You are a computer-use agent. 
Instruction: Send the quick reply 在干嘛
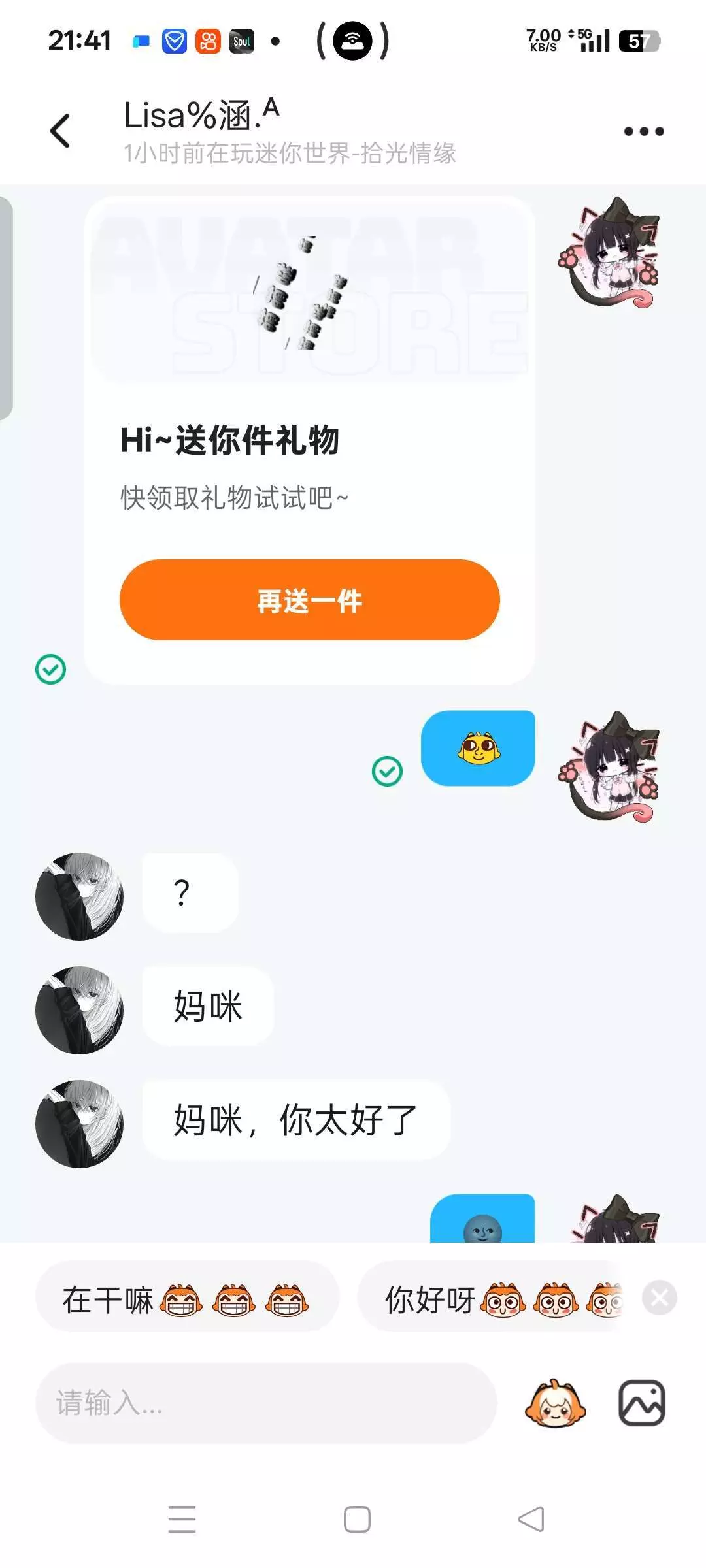click(x=187, y=1299)
